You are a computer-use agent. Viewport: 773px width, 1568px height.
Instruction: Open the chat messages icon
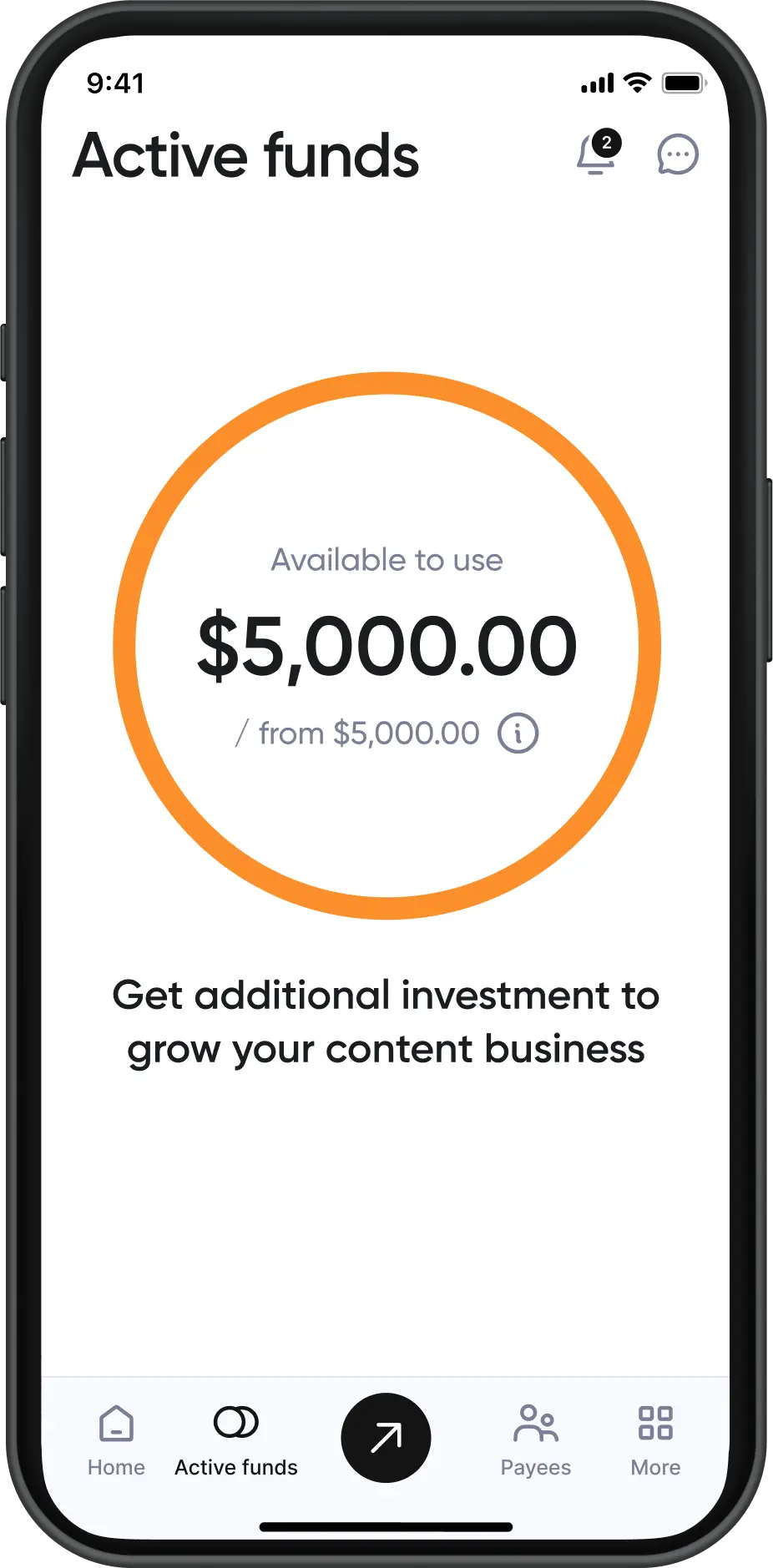point(677,154)
